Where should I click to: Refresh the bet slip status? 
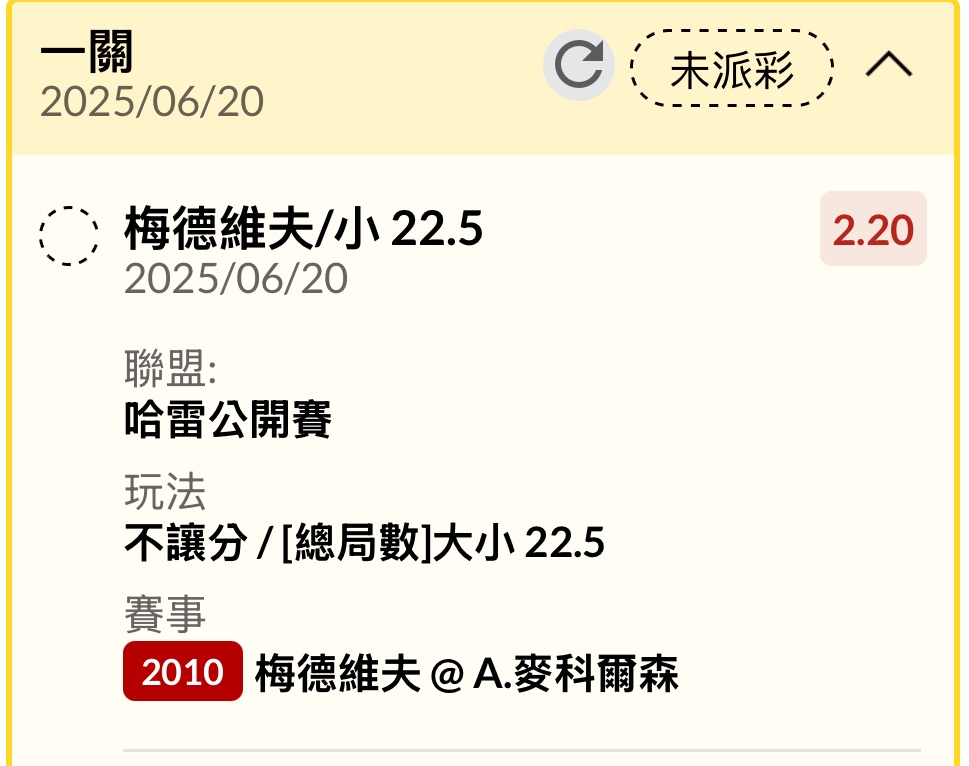(578, 67)
